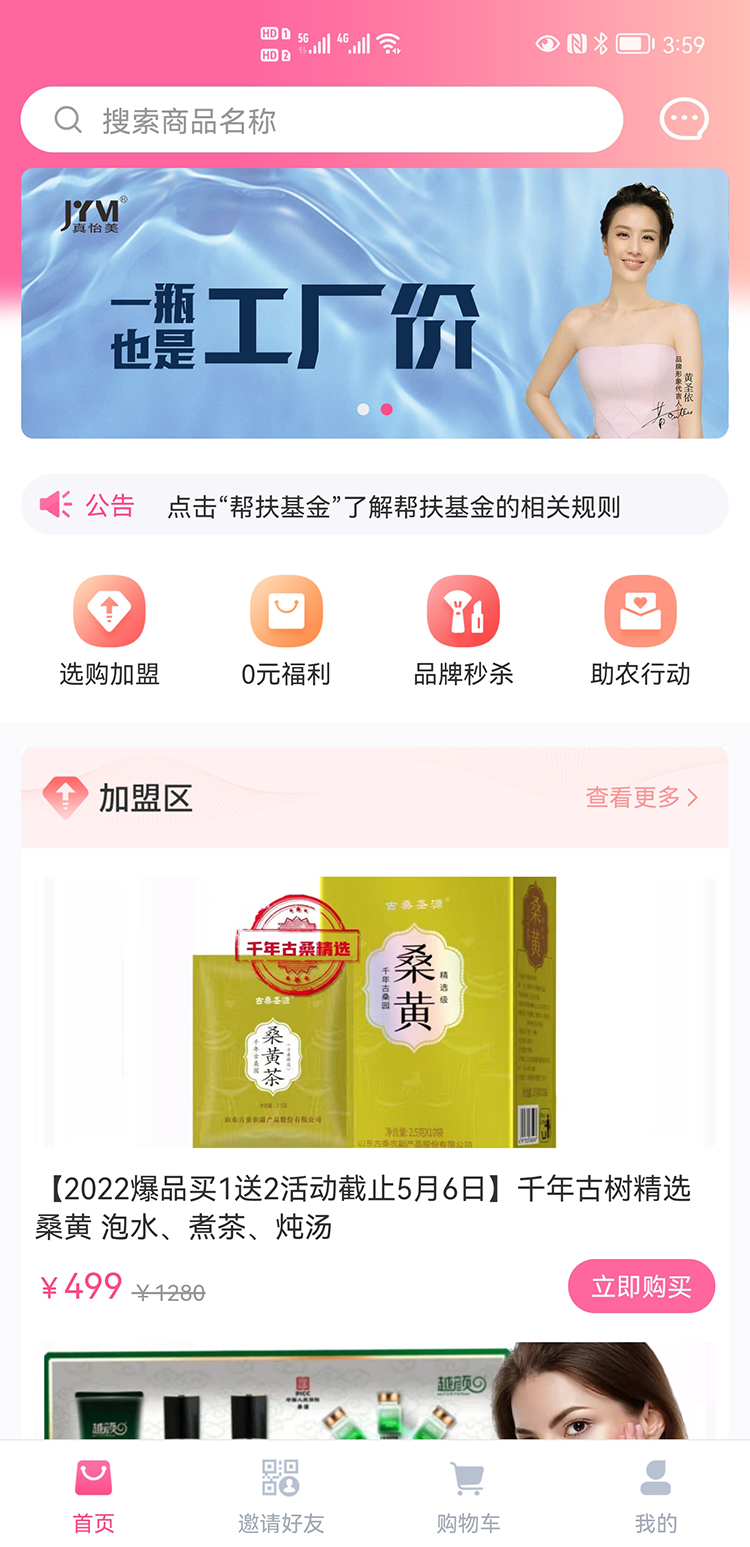Tap the 搜索商品名称 search box
The height and width of the screenshot is (1547, 750).
click(322, 120)
